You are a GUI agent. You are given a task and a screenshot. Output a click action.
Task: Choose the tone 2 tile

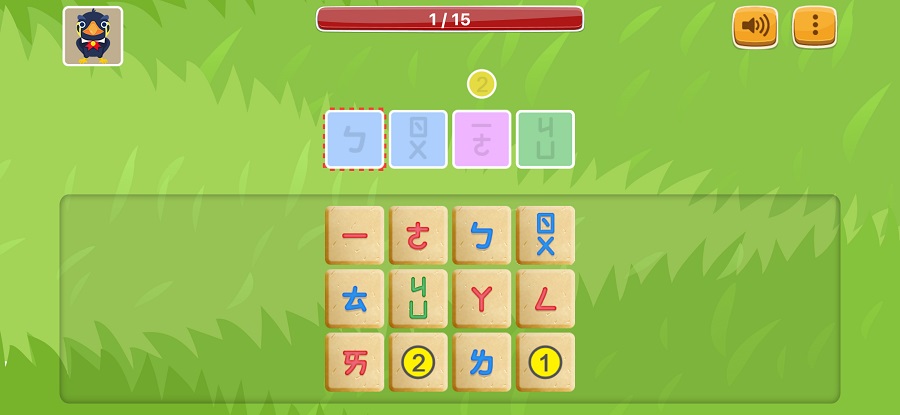tap(418, 362)
